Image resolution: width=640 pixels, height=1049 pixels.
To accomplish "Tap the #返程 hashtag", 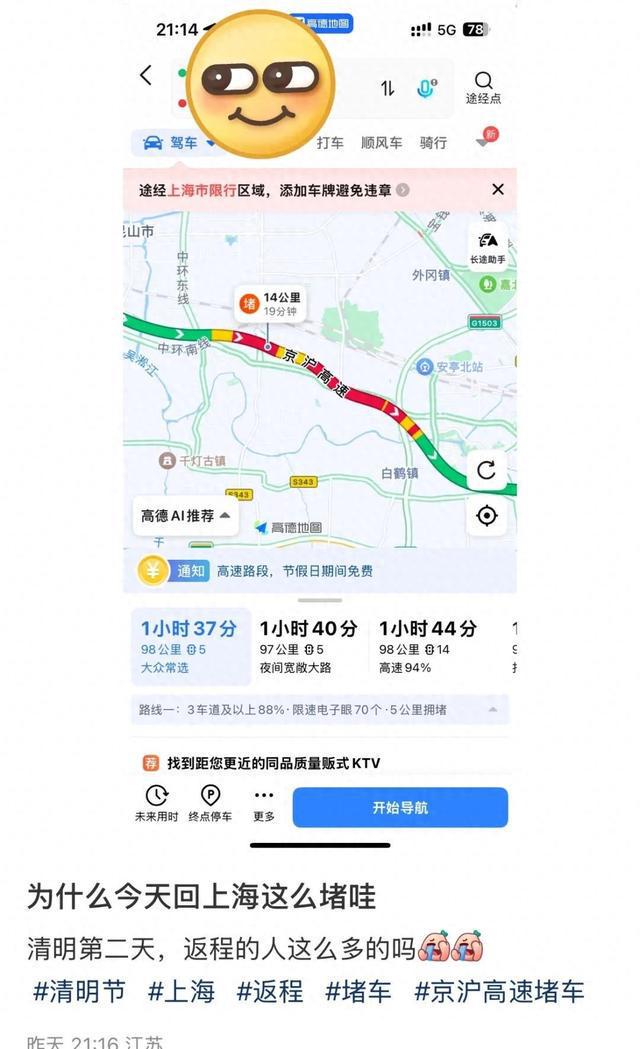I will pyautogui.click(x=270, y=991).
